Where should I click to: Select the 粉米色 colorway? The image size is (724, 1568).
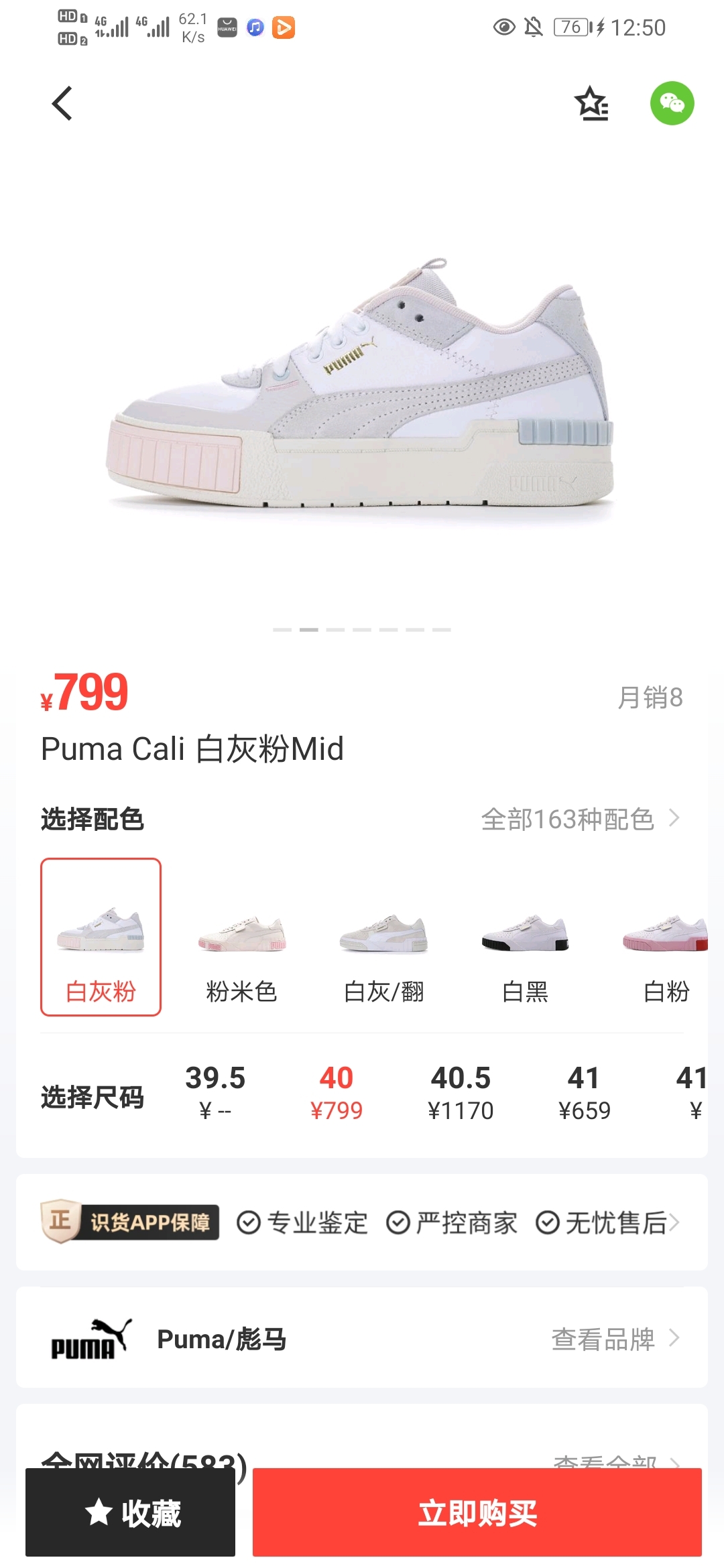point(241,952)
